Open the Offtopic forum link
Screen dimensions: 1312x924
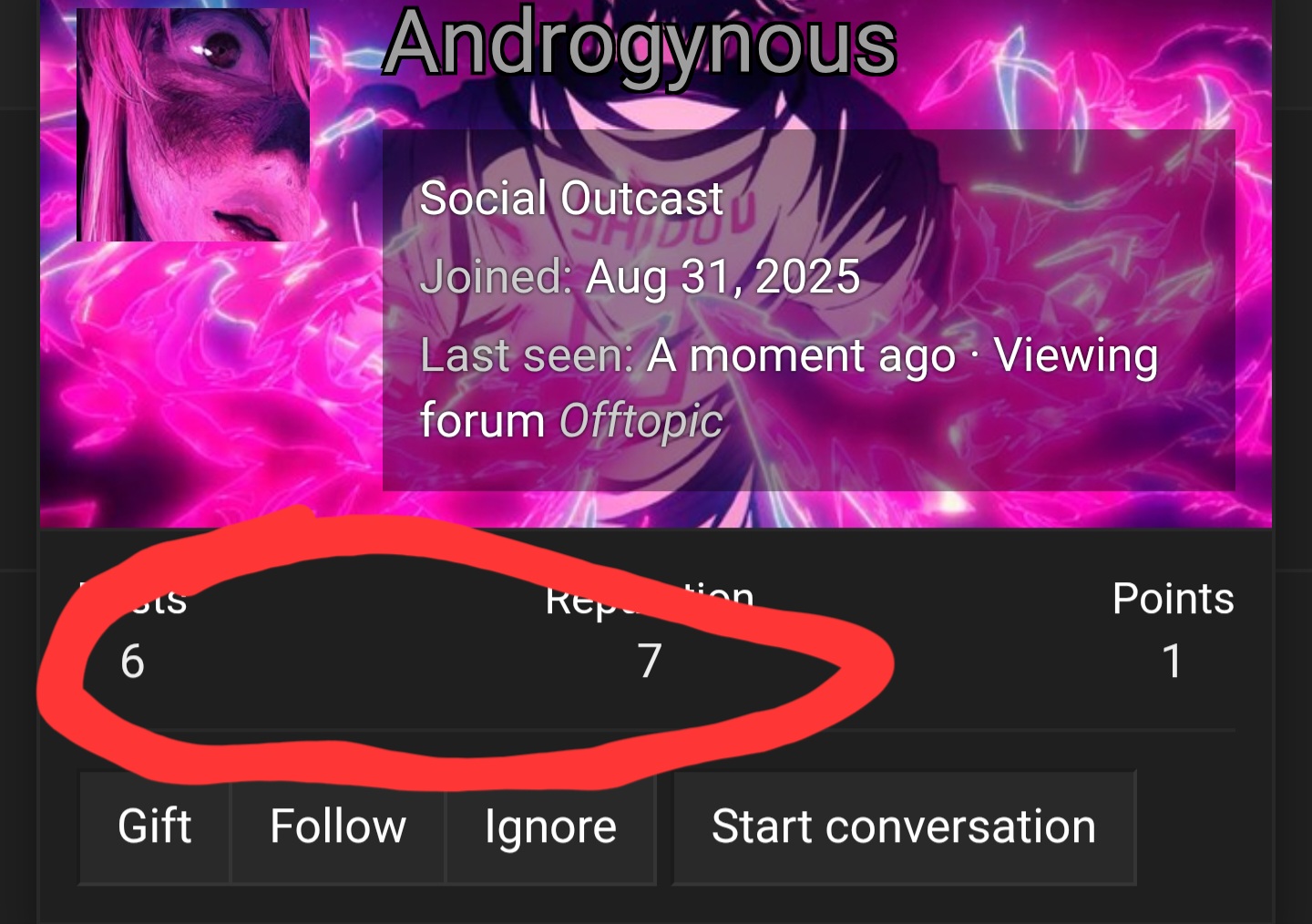[x=641, y=421]
